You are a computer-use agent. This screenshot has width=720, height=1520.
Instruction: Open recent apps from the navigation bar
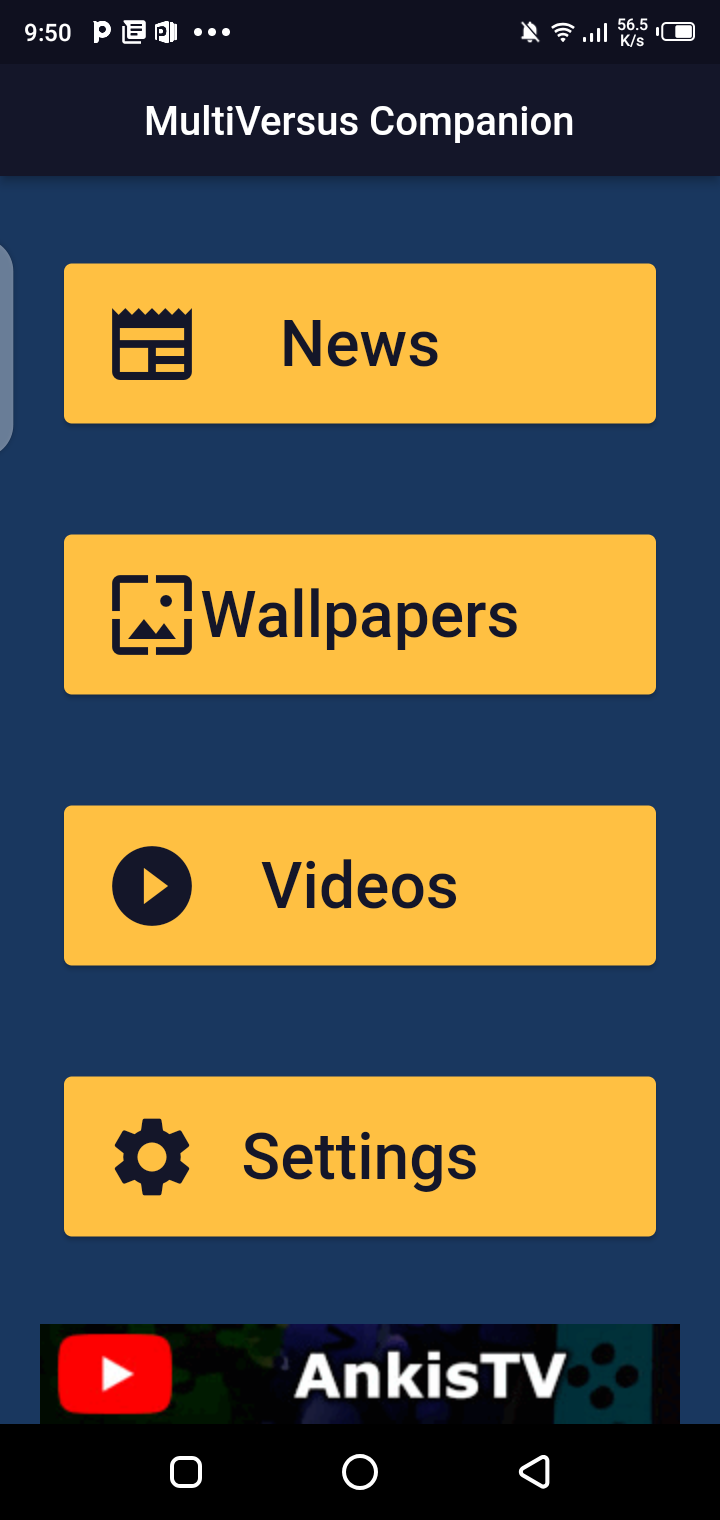pos(186,1472)
